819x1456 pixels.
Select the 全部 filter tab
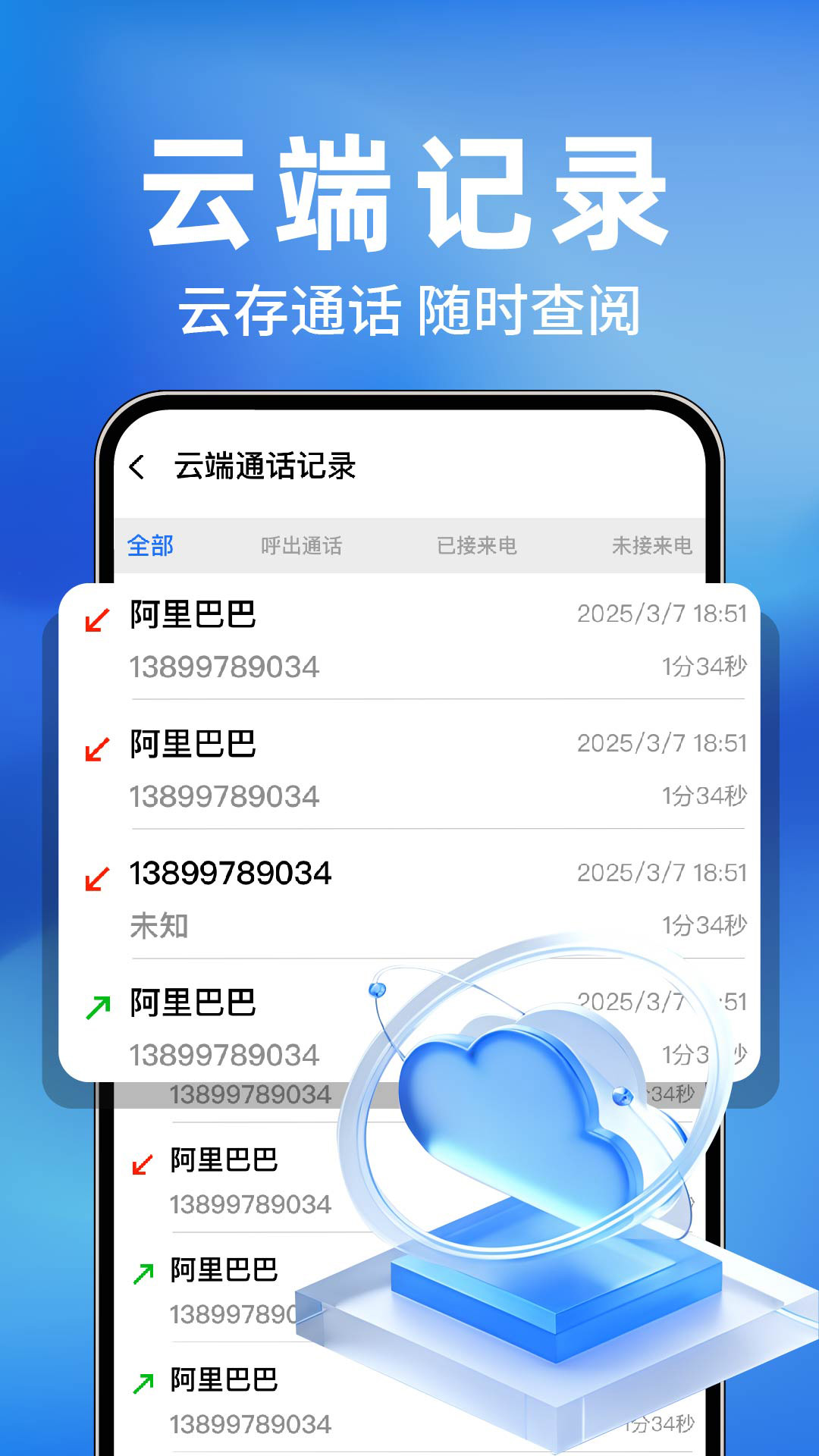coord(150,545)
